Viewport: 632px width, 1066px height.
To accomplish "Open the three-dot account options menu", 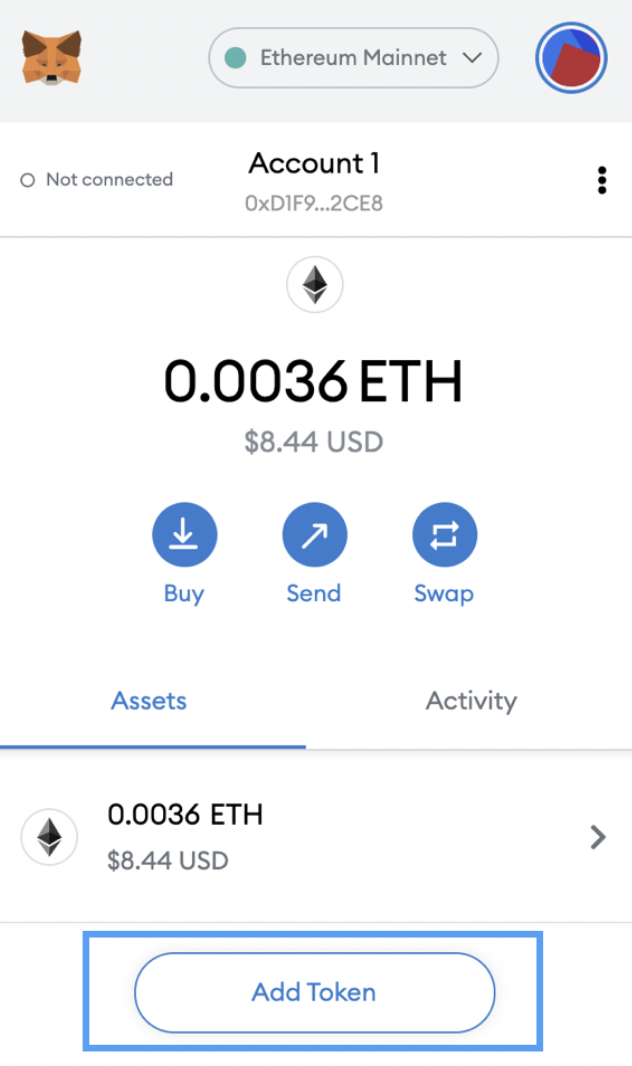I will [601, 180].
